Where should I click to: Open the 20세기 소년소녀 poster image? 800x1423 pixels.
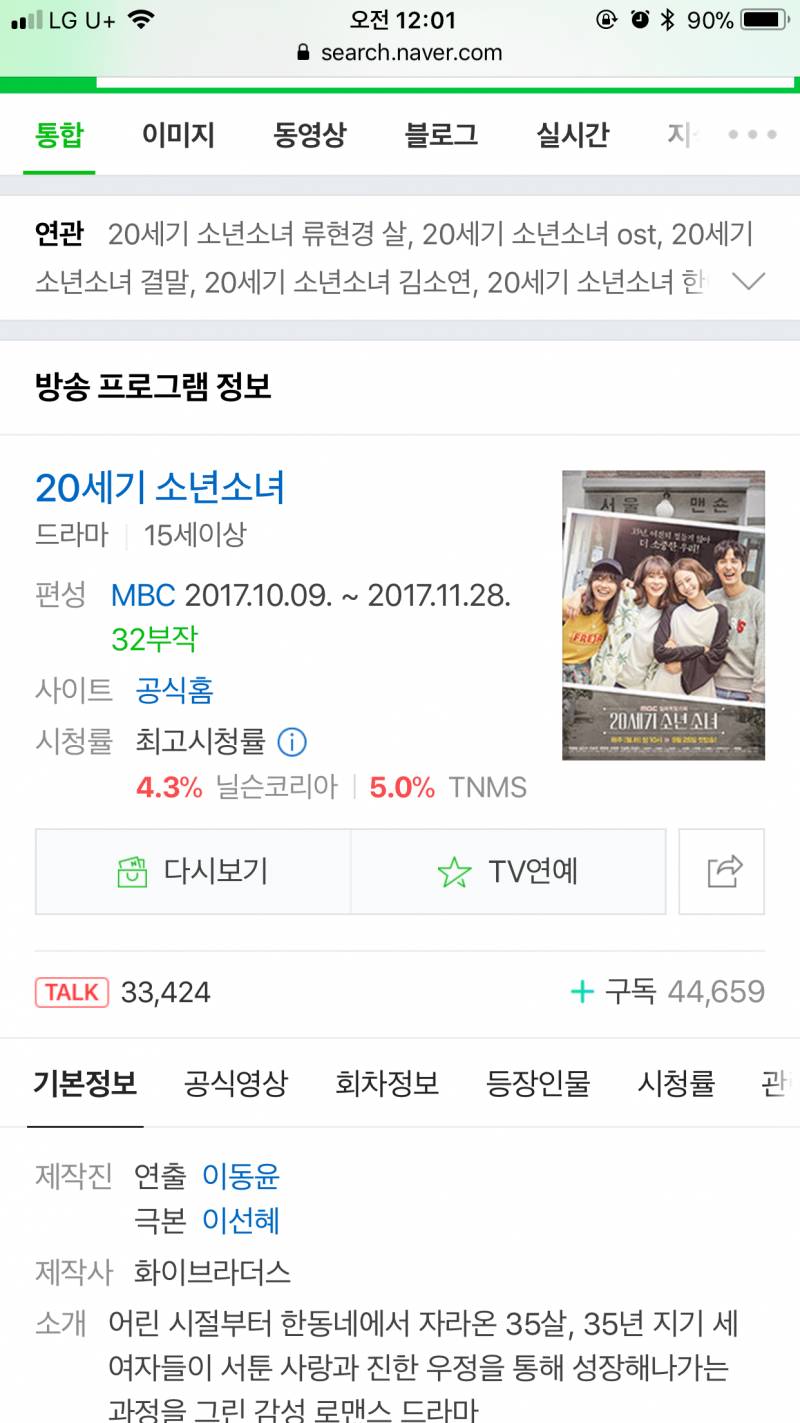(x=663, y=617)
